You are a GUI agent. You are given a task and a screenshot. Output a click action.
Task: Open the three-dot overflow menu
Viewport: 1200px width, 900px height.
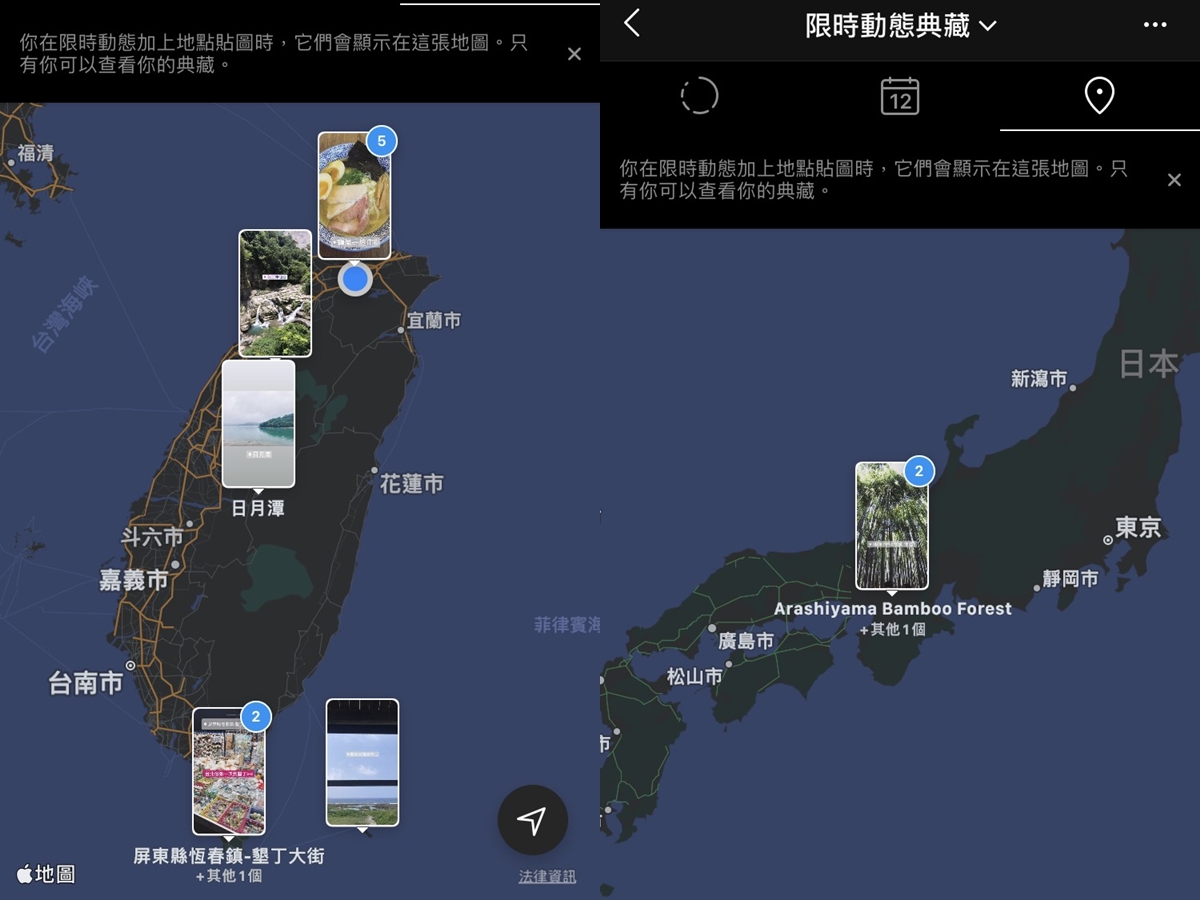(1155, 25)
